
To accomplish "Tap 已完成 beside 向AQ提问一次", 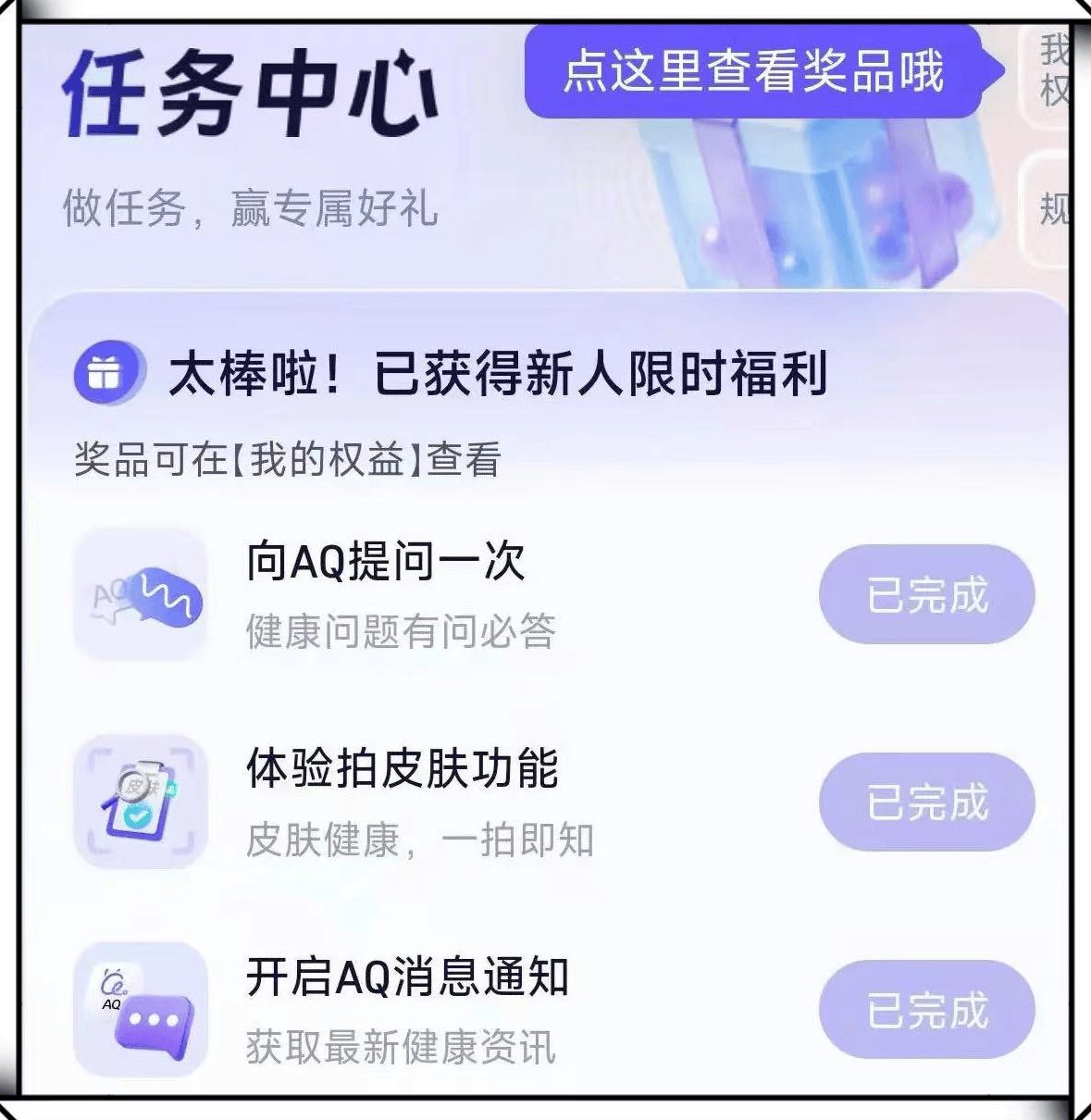I will [x=926, y=594].
